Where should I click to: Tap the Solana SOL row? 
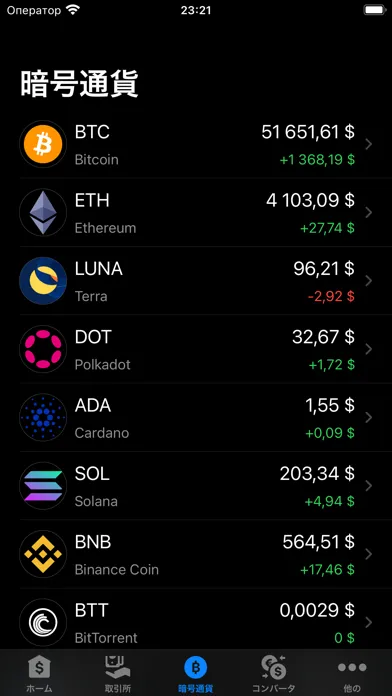coord(196,486)
